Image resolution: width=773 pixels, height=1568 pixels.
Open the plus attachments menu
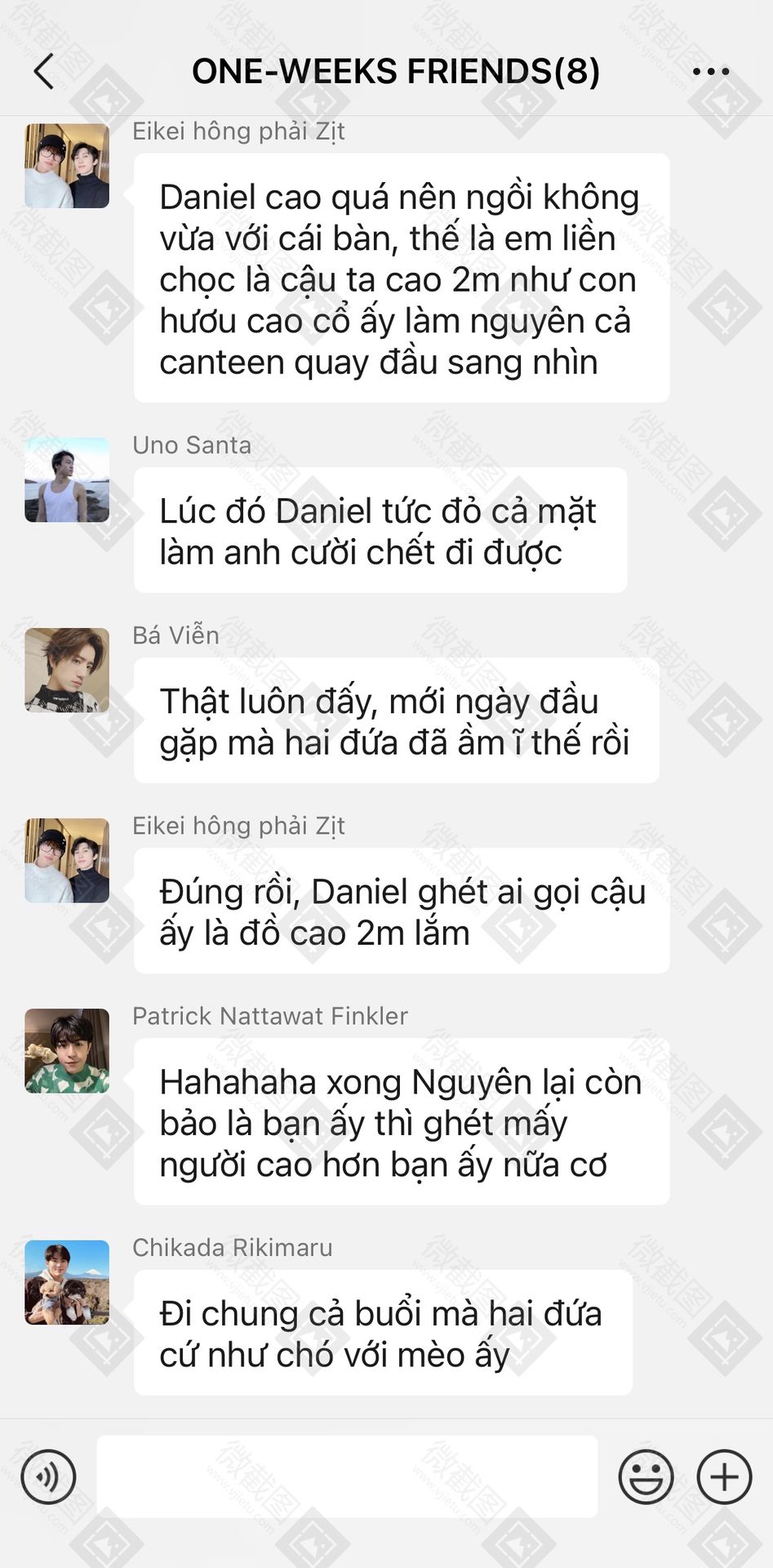pyautogui.click(x=724, y=1477)
